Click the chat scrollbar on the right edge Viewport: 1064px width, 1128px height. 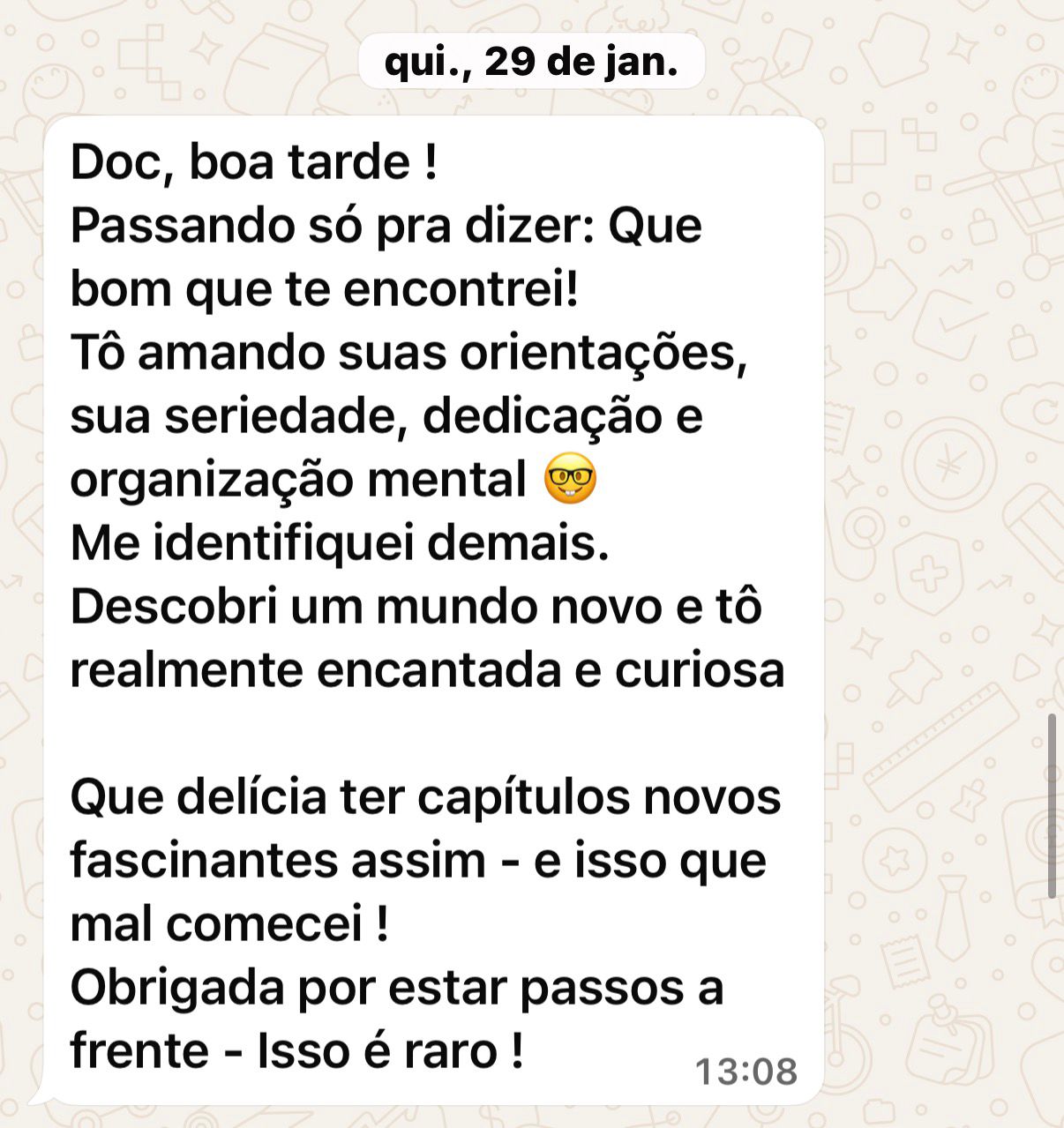point(1053,794)
